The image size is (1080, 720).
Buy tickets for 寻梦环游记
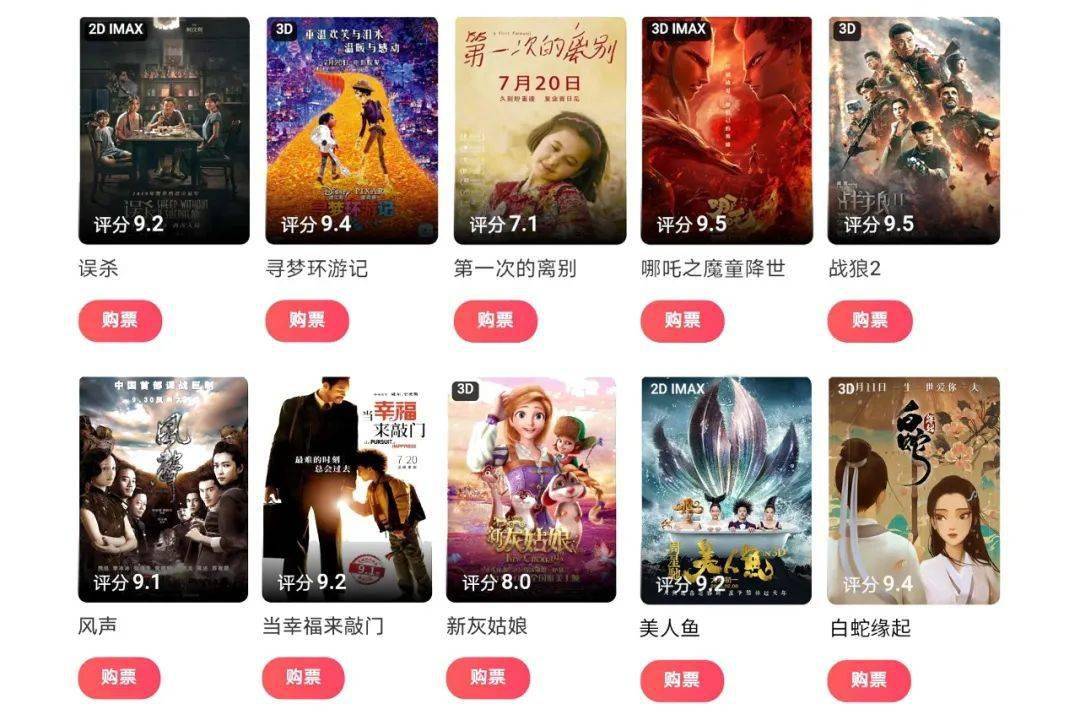point(307,320)
